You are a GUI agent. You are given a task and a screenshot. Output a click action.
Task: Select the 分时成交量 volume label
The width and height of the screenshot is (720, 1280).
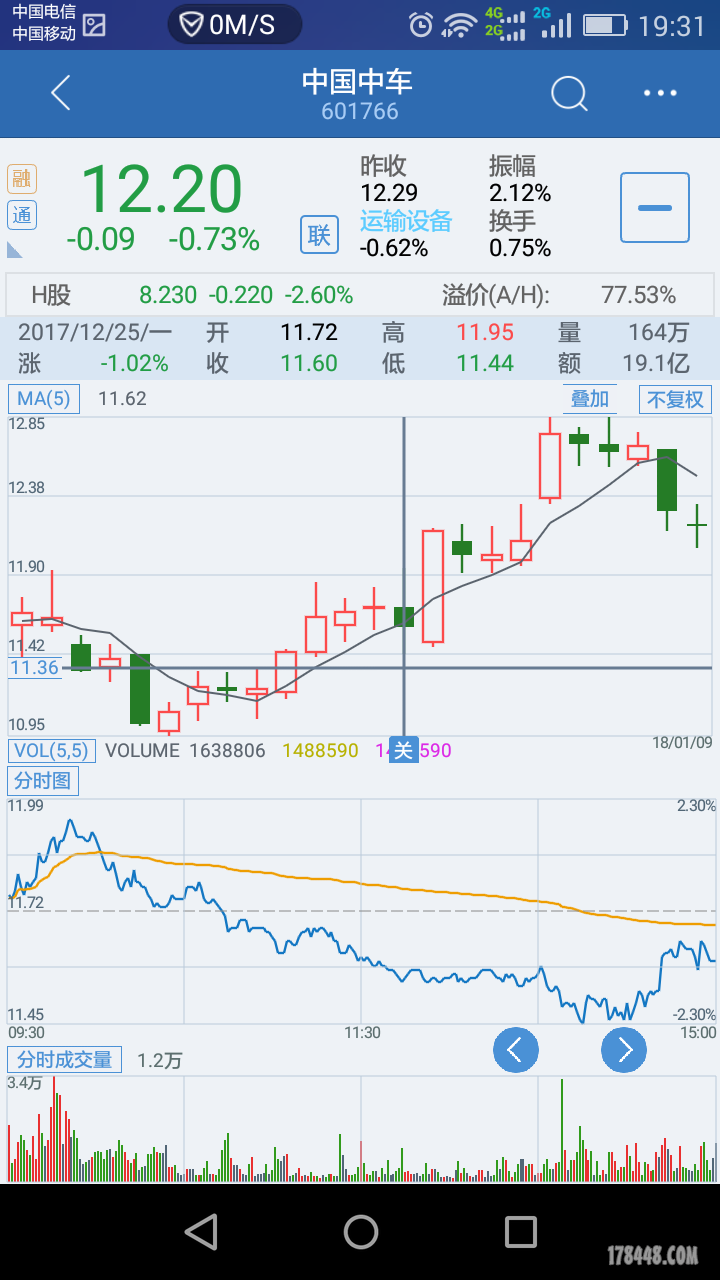[64, 1059]
